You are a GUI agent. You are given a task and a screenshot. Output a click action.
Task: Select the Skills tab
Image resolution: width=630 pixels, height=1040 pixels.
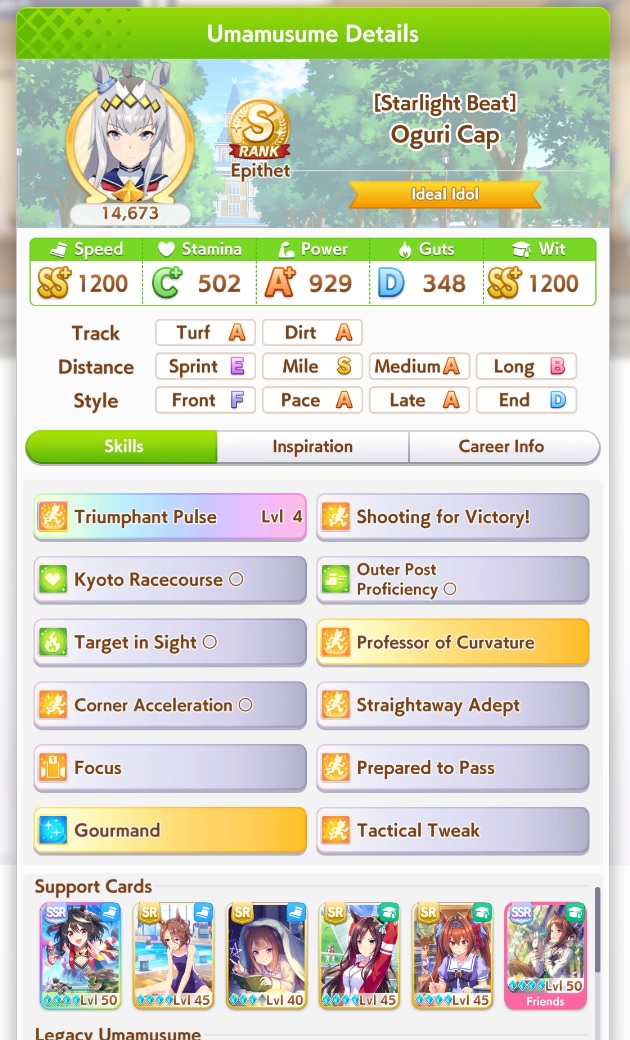tap(123, 447)
